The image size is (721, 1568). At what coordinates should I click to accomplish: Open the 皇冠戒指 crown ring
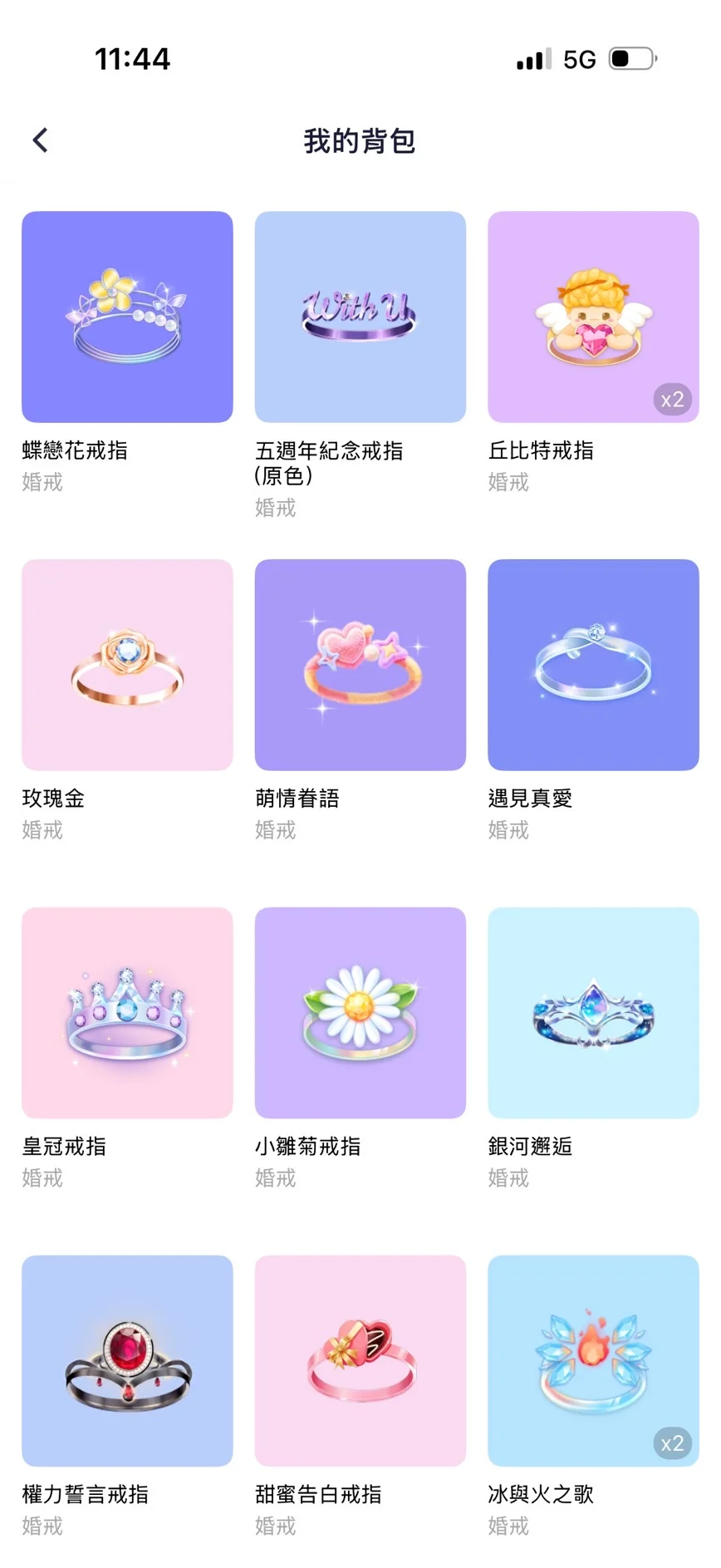[127, 1012]
